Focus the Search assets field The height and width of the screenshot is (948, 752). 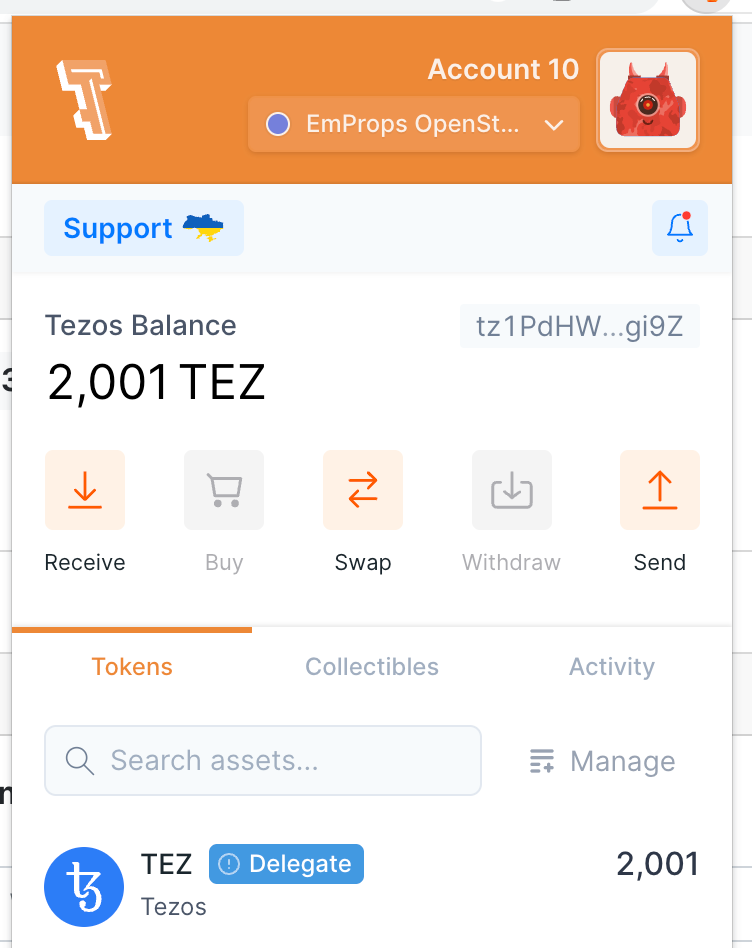[263, 761]
